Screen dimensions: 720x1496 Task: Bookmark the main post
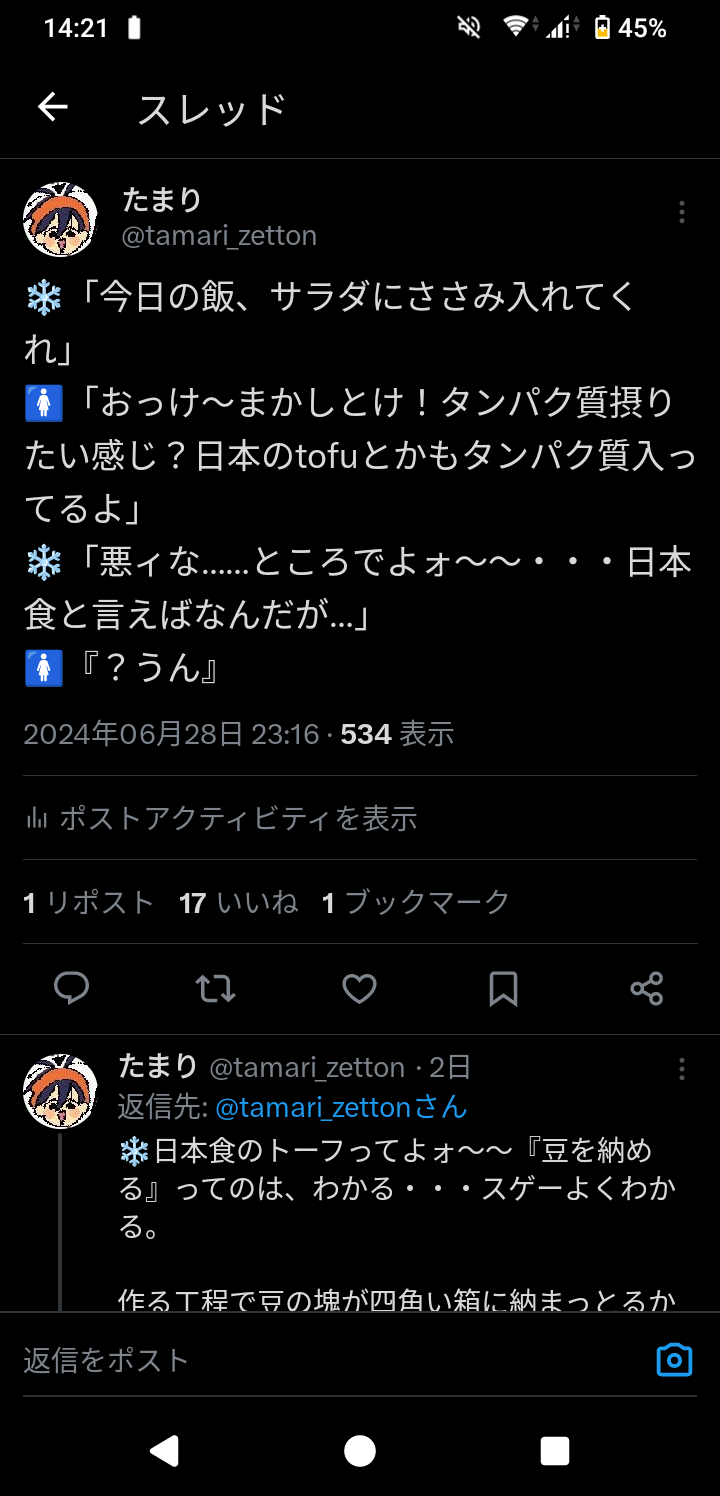click(503, 989)
